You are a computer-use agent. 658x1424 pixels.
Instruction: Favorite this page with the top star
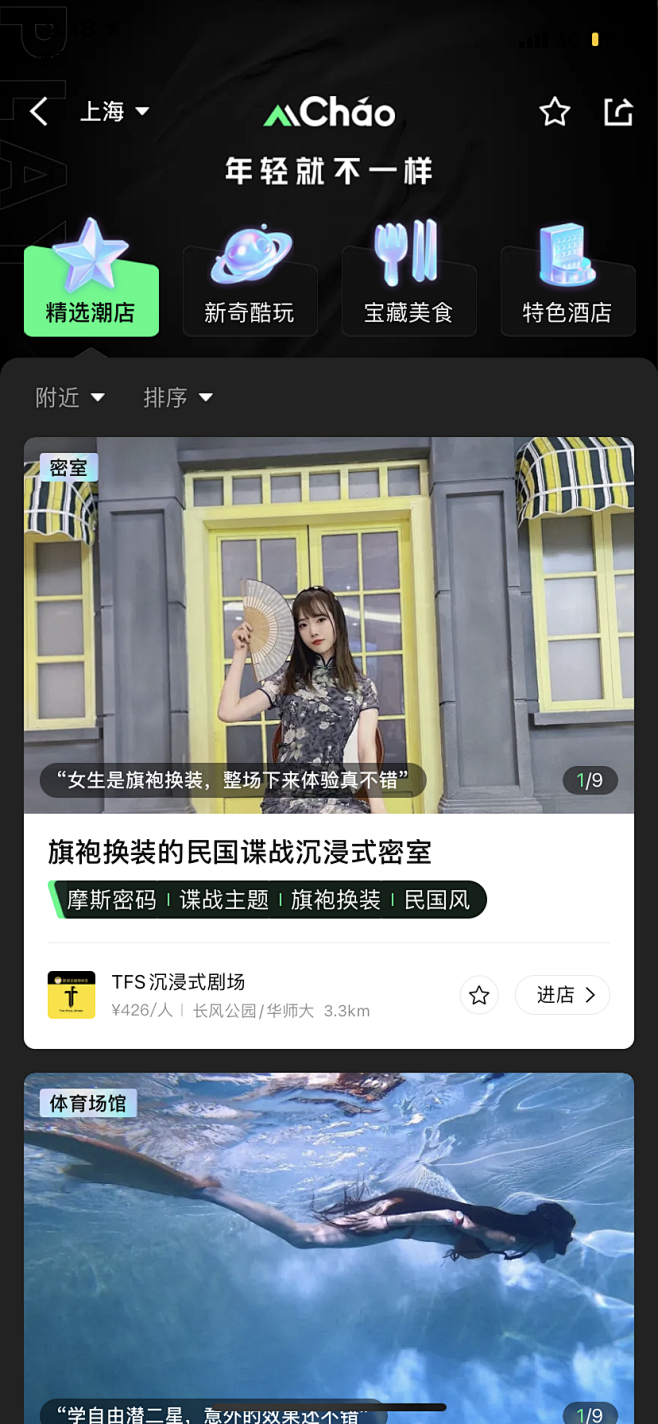[554, 112]
